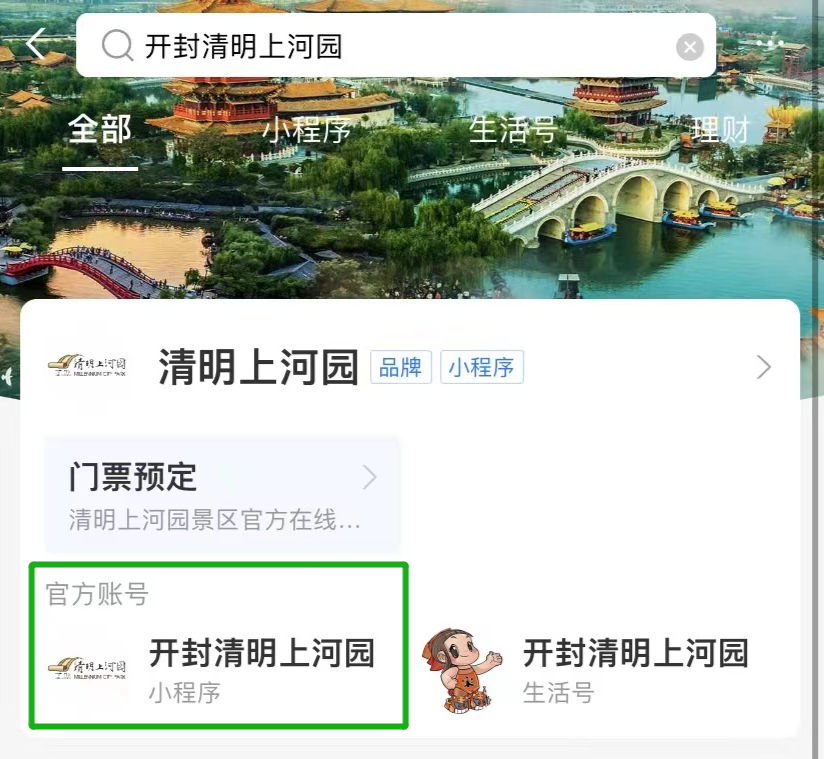Switch to the 生活号 tab
This screenshot has height=759, width=824.
[513, 131]
